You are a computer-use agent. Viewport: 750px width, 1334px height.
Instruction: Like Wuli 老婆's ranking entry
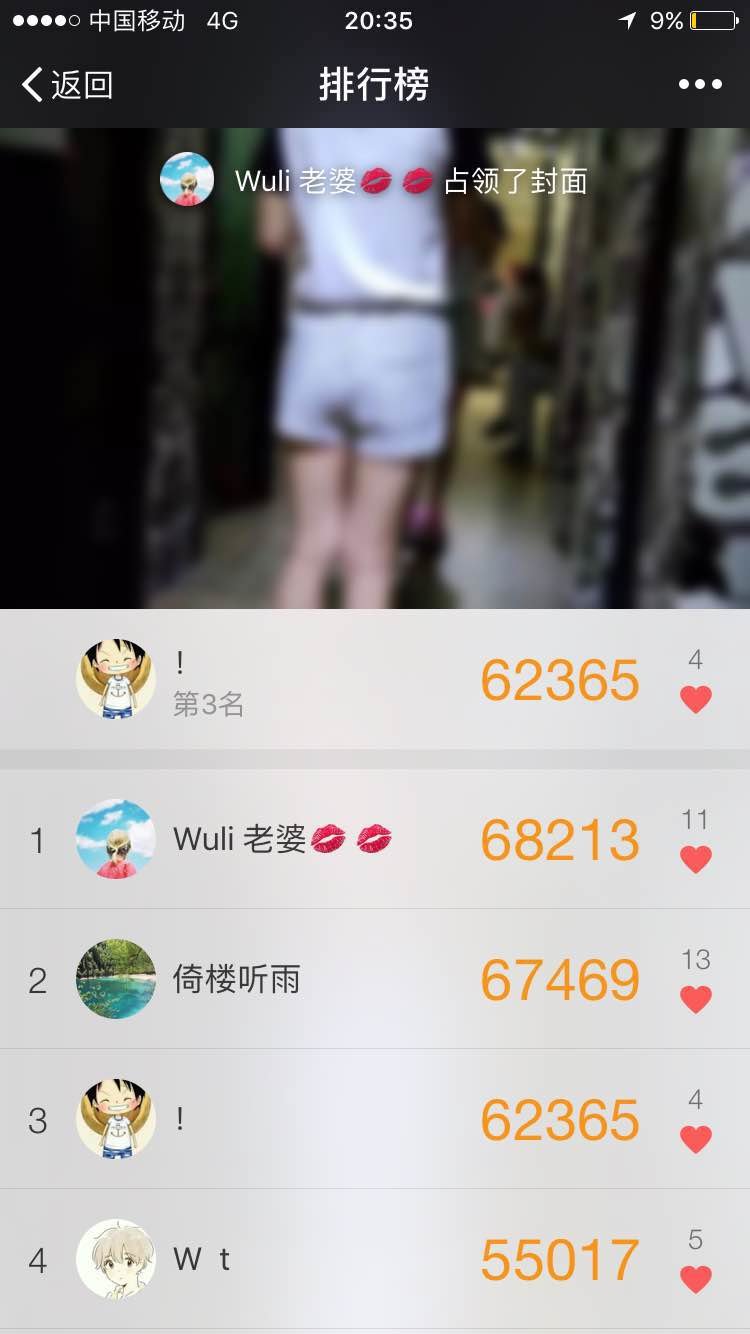[696, 859]
